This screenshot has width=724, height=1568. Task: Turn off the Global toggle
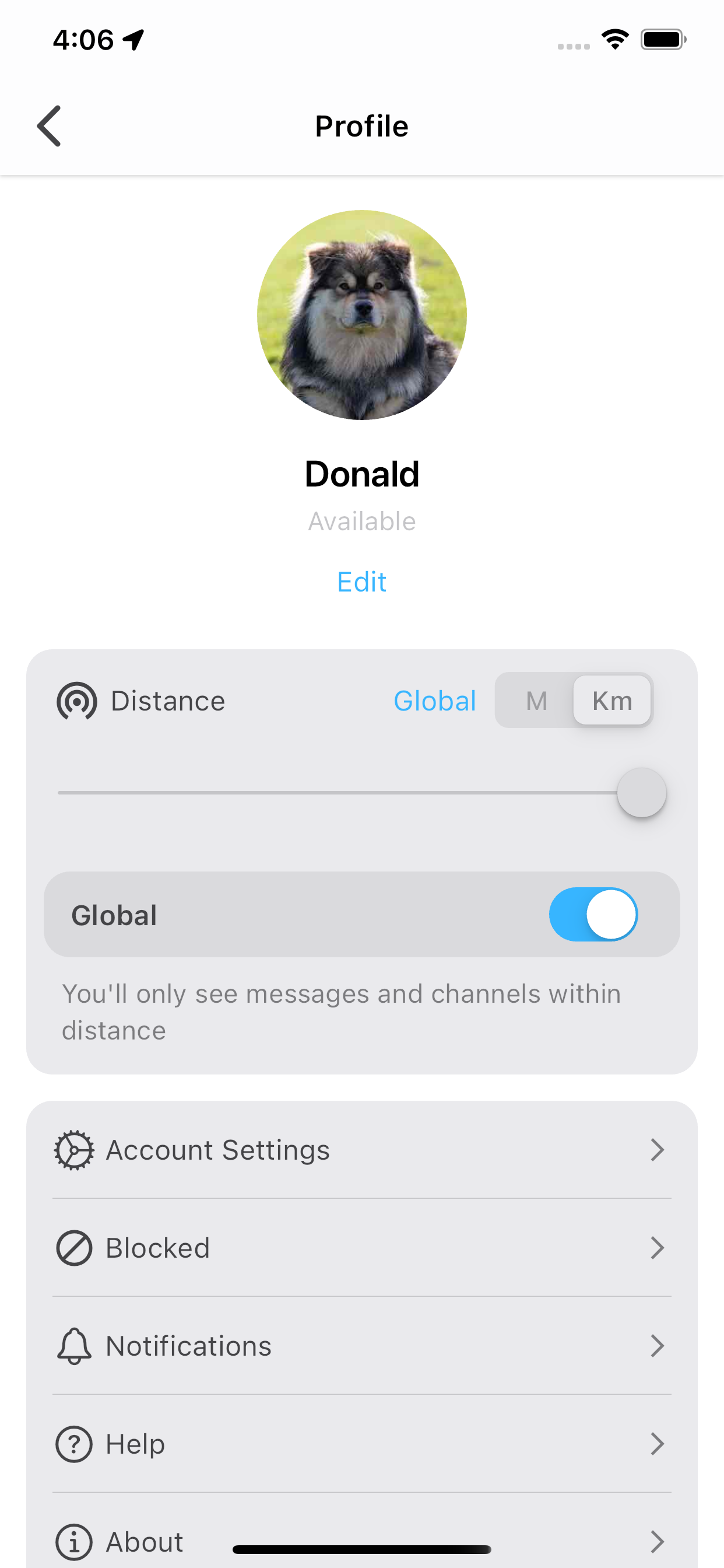[593, 914]
